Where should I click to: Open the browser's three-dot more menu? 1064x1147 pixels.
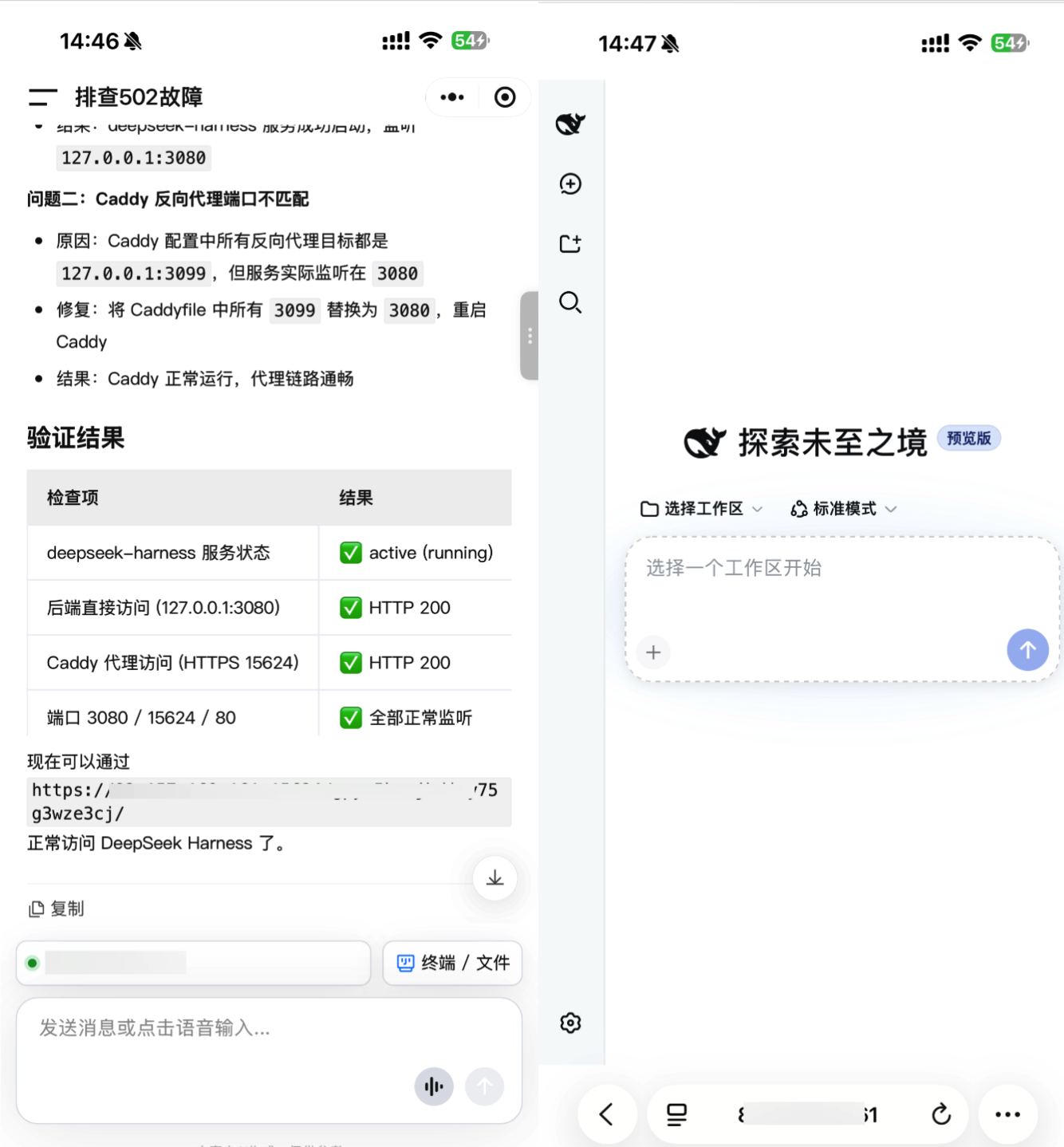pos(1007,1114)
